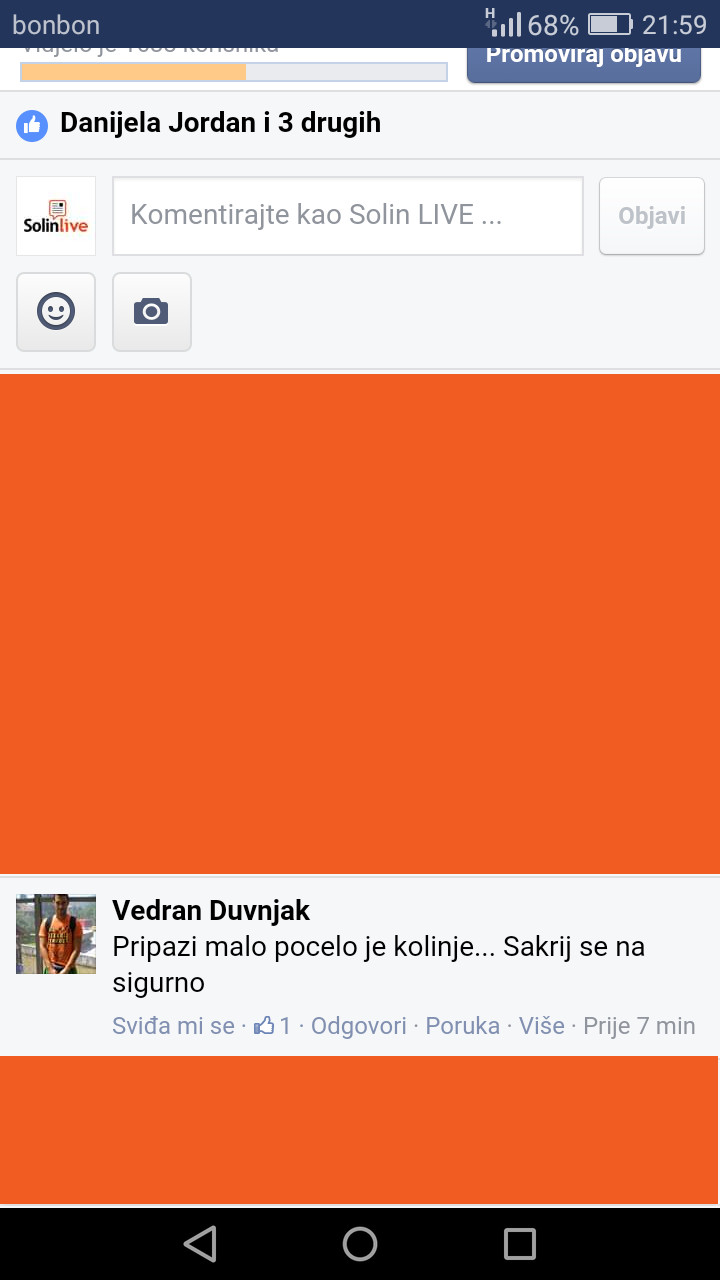The width and height of the screenshot is (720, 1280).
Task: Focus the Komentirajte kao Solin LIVE field
Action: point(347,216)
